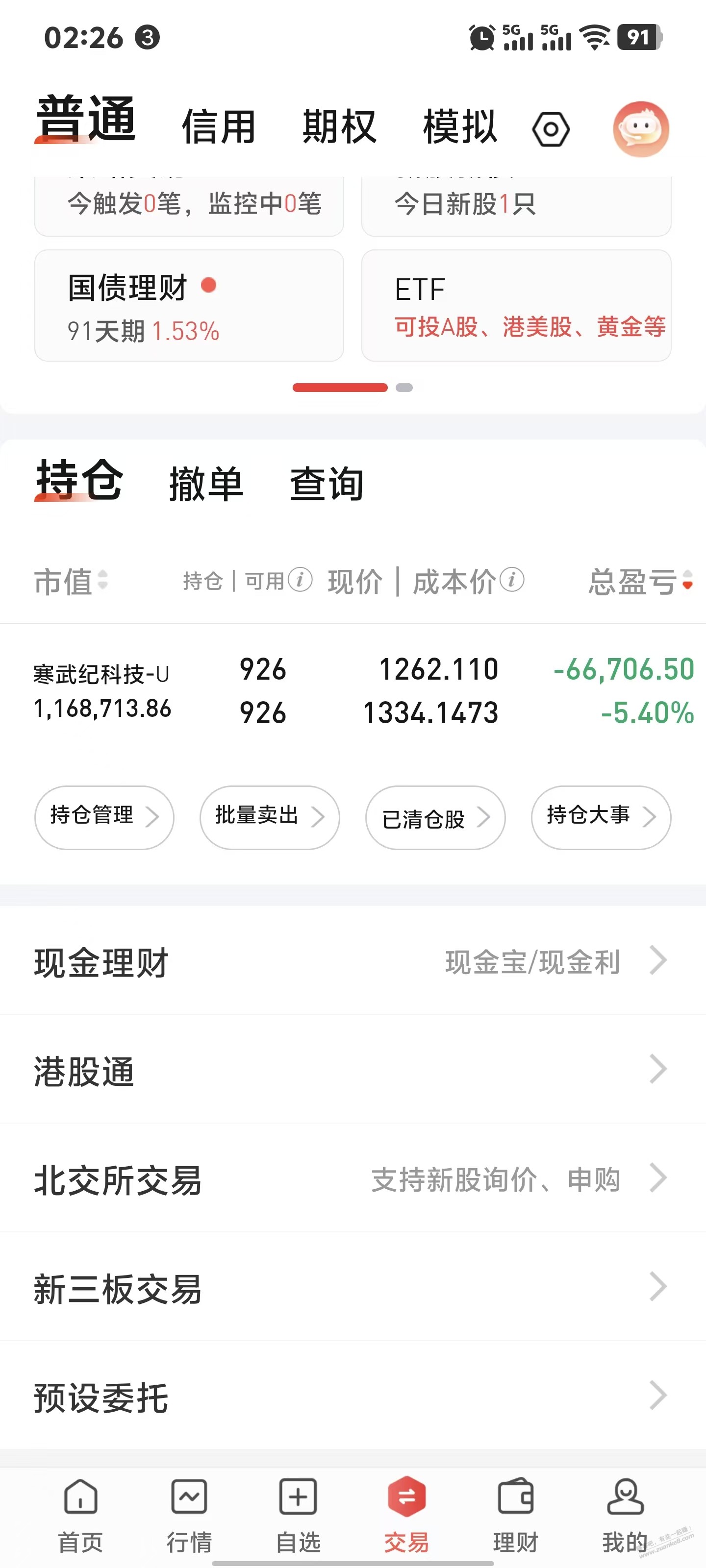Switch to the 信用 account tab
706x1568 pixels.
(219, 126)
